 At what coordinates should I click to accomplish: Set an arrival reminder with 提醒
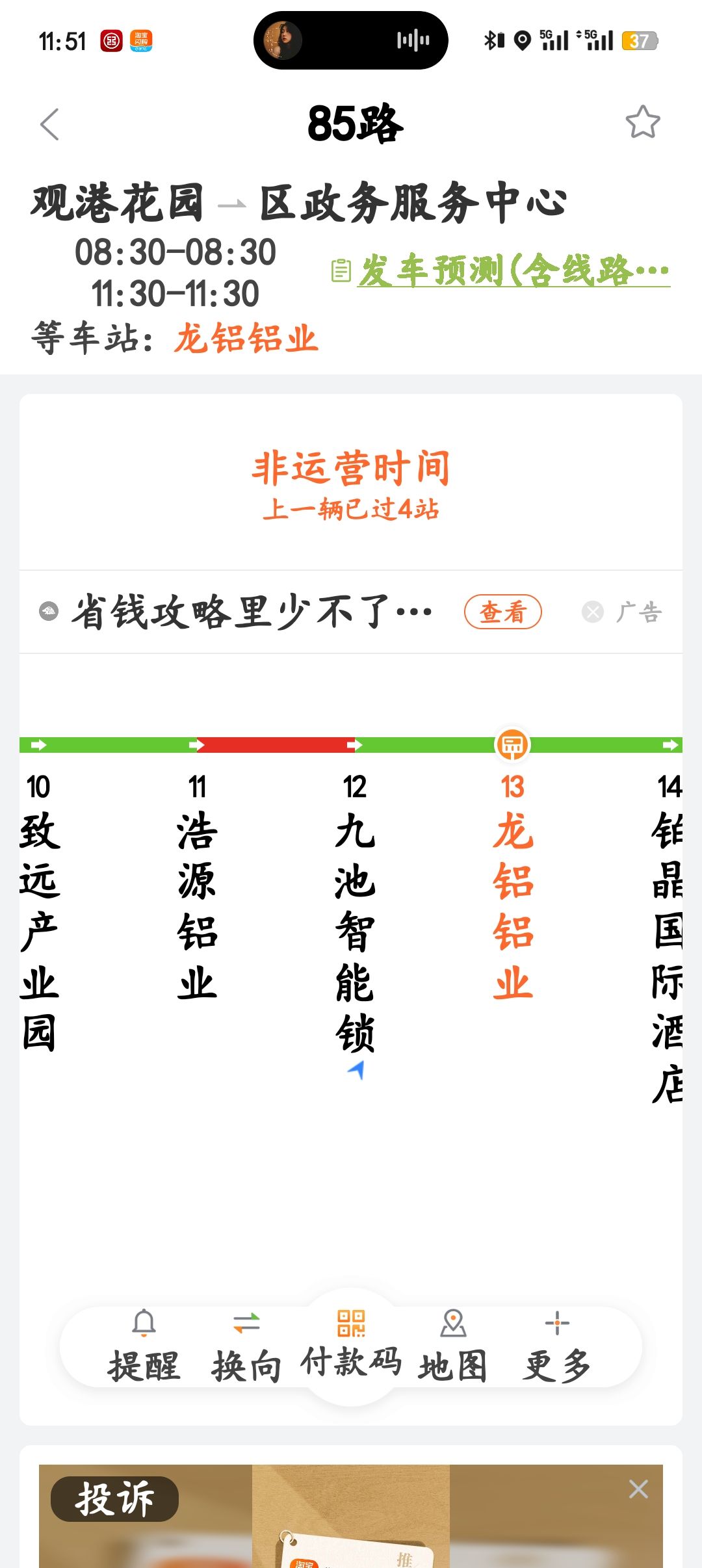pyautogui.click(x=144, y=1347)
